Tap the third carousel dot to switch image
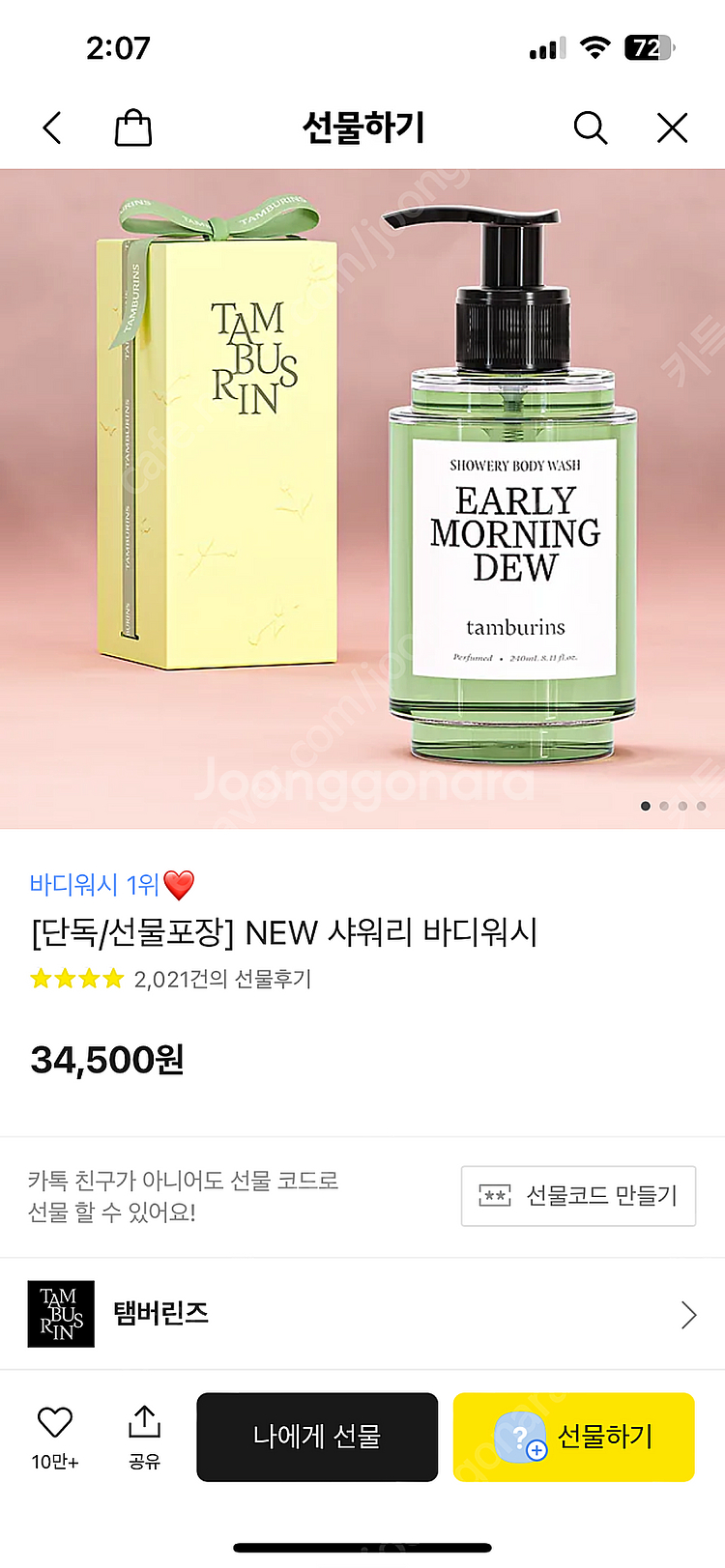This screenshot has width=725, height=1568. [681, 805]
